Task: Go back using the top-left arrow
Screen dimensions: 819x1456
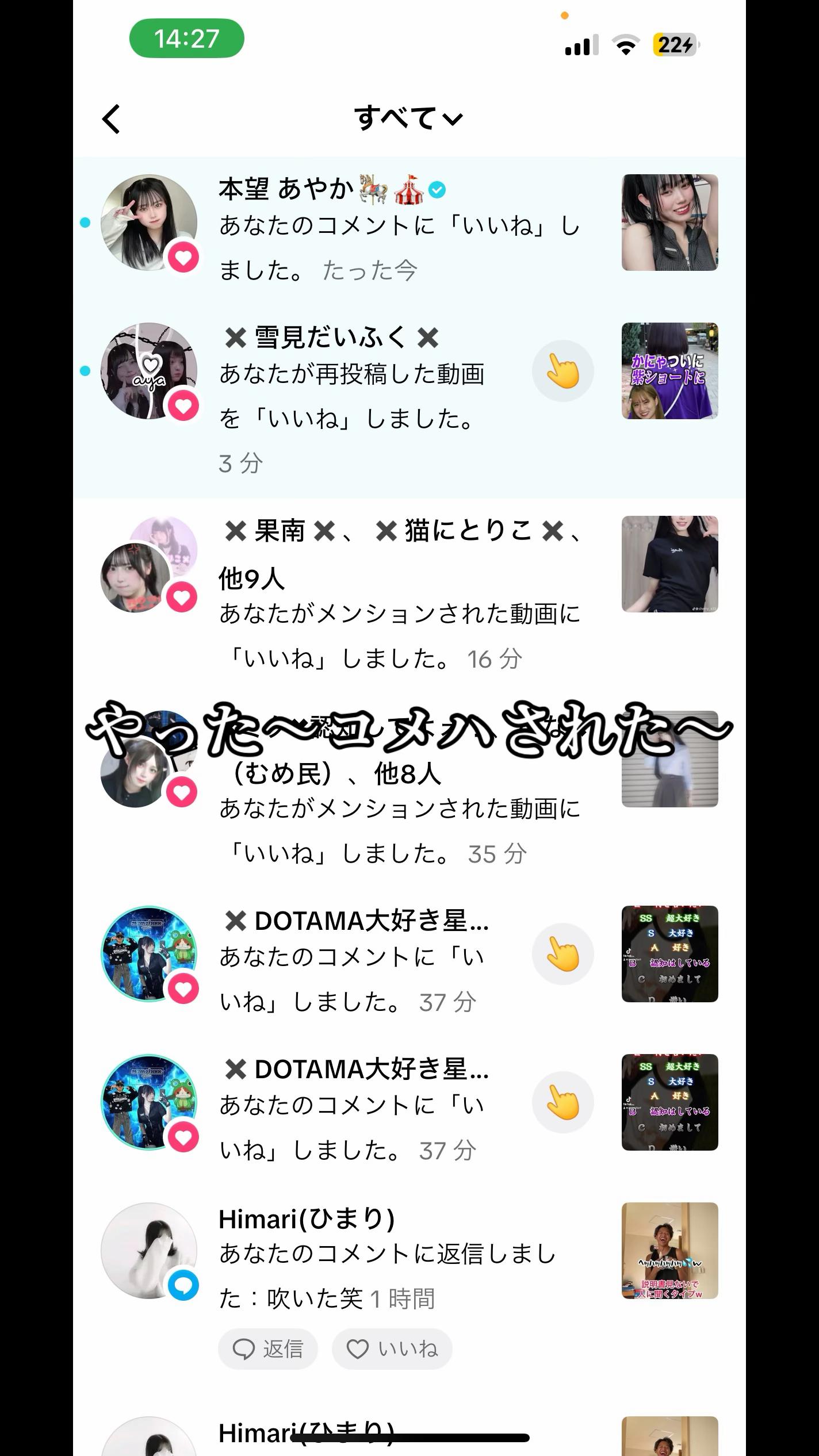Action: (x=112, y=119)
